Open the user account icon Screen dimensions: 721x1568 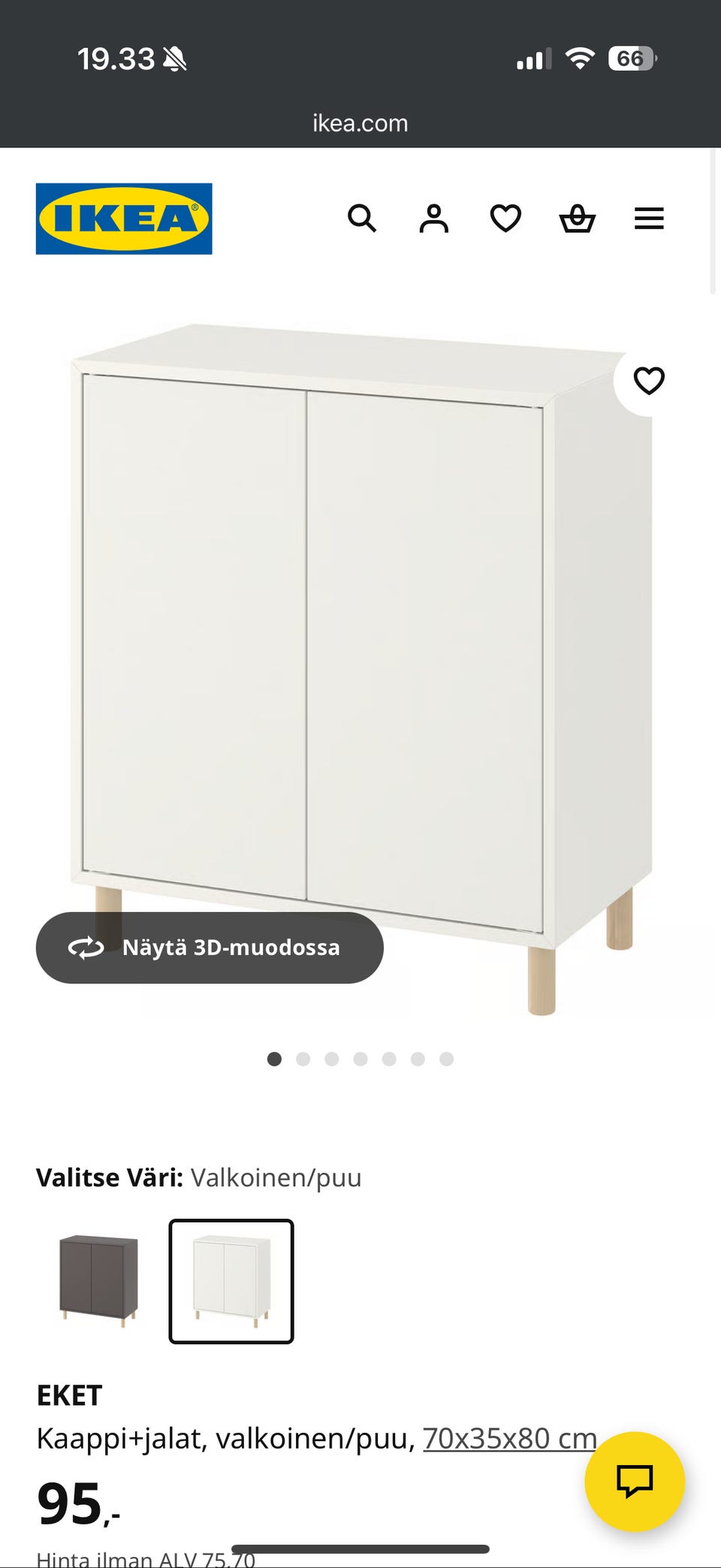pos(433,219)
